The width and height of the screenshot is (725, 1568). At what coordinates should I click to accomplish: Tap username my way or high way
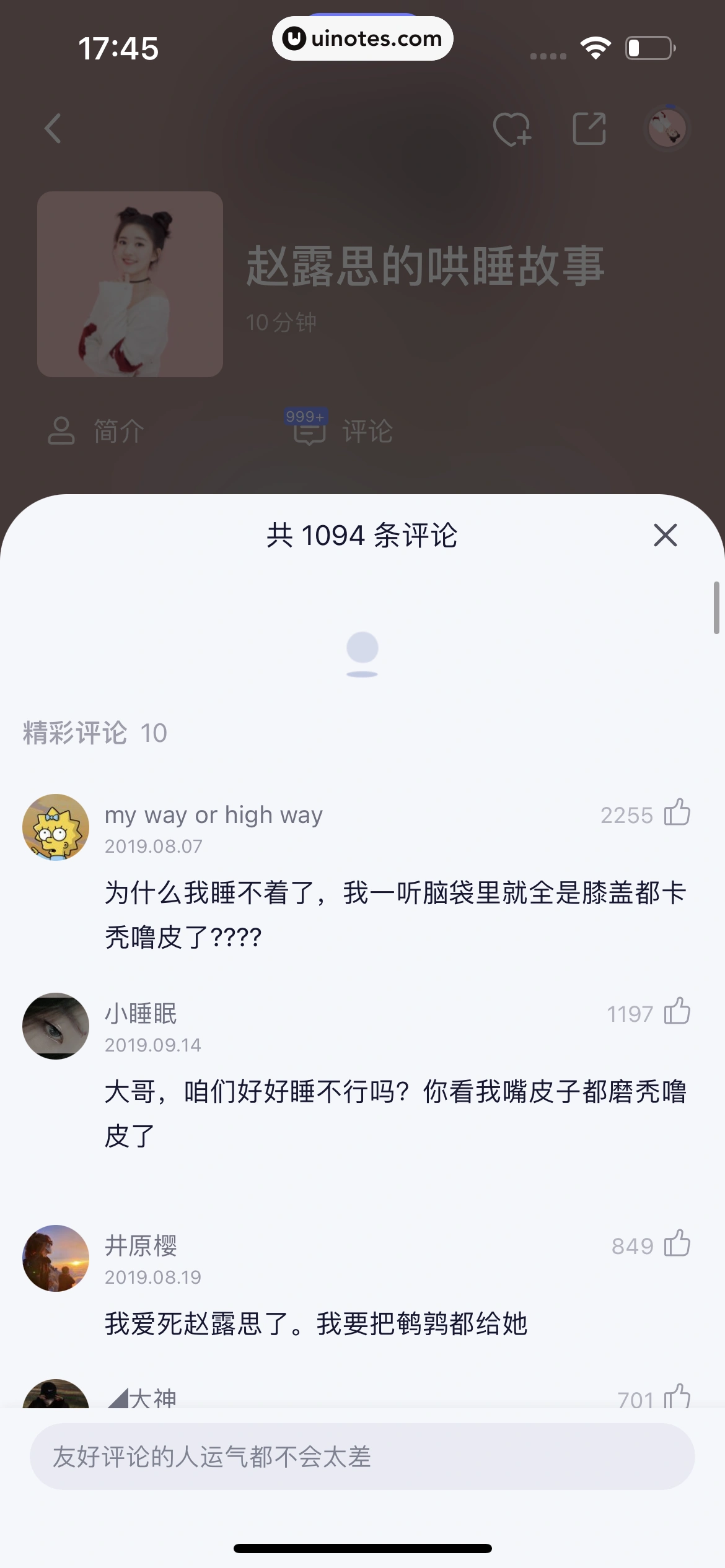(x=213, y=814)
